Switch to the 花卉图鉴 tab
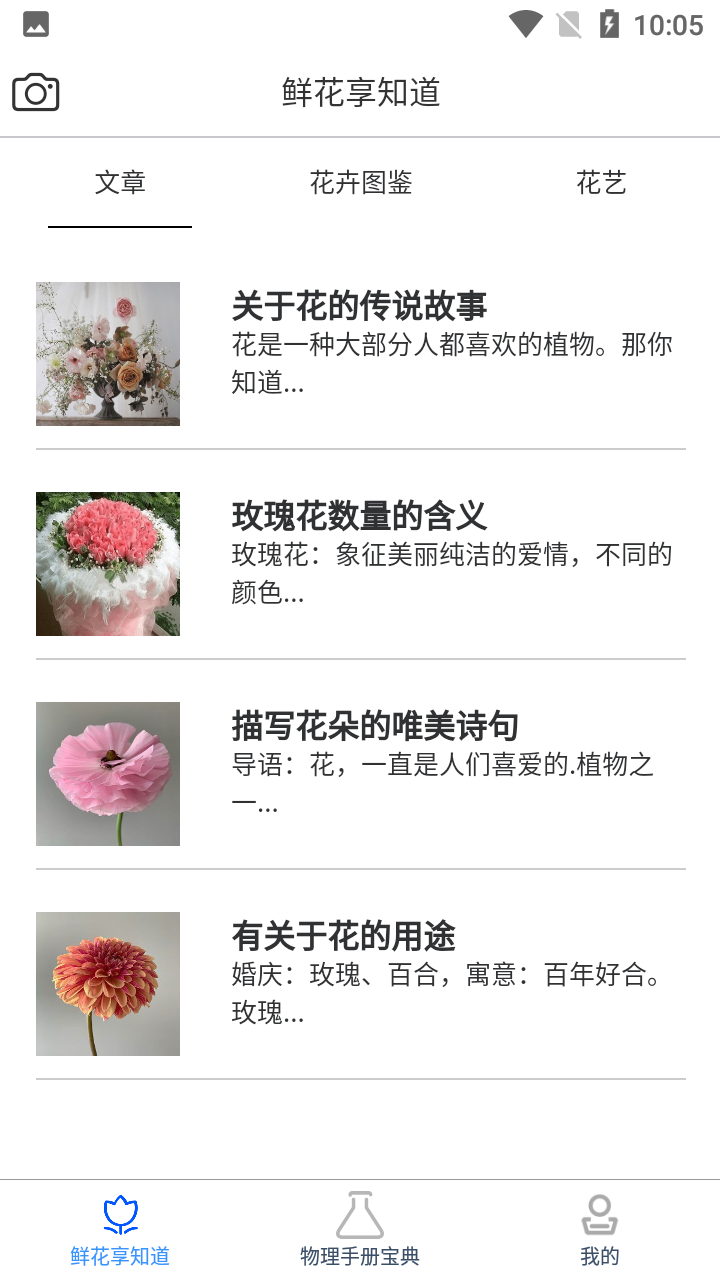 point(362,183)
